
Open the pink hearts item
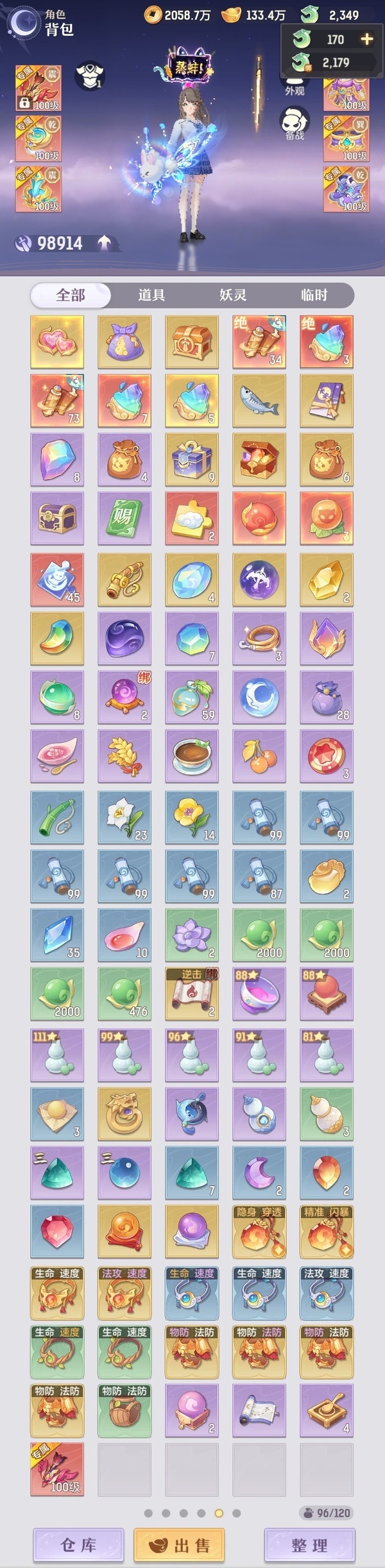57,342
